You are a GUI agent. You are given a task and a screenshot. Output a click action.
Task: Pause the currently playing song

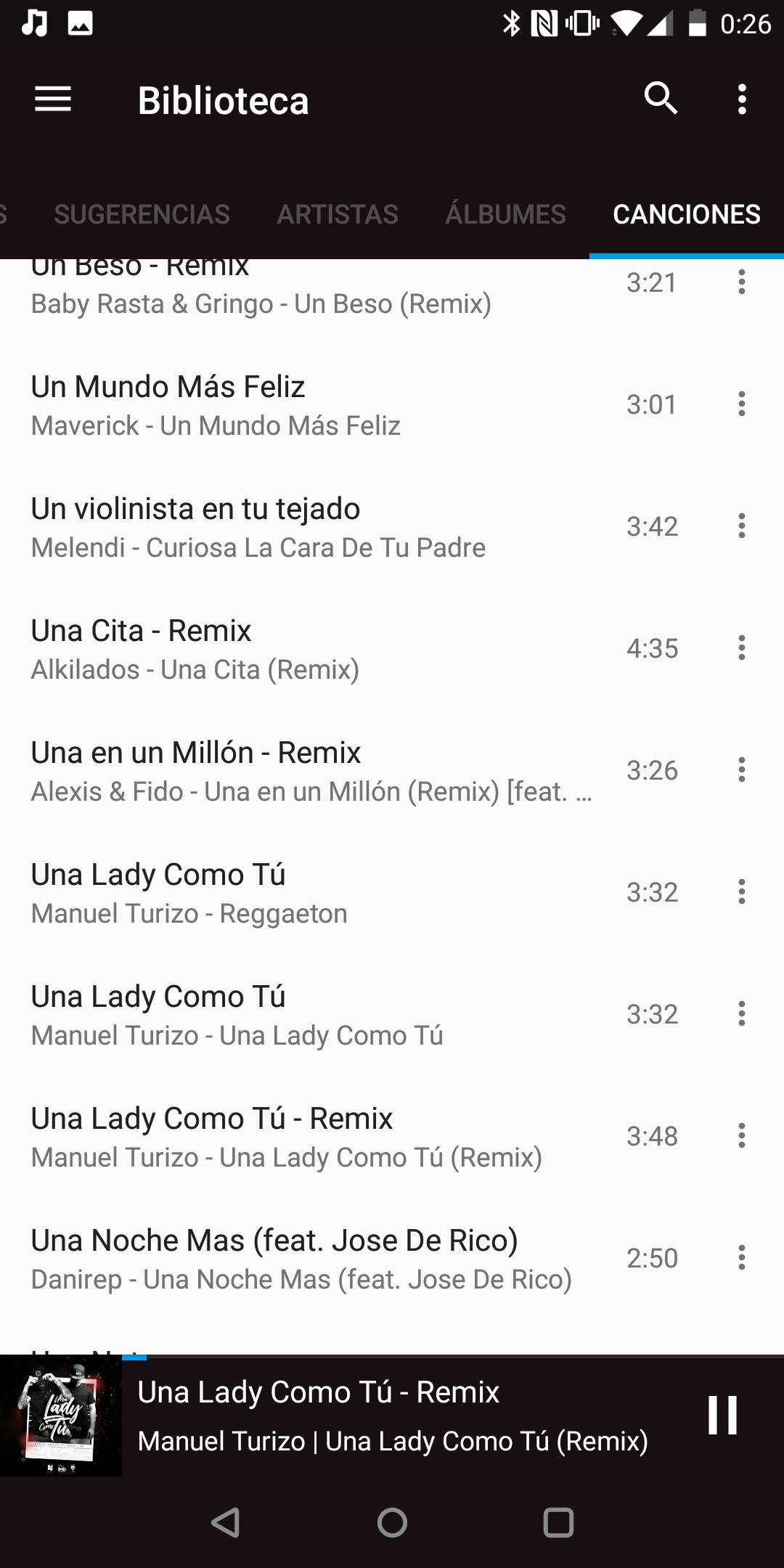(722, 1415)
